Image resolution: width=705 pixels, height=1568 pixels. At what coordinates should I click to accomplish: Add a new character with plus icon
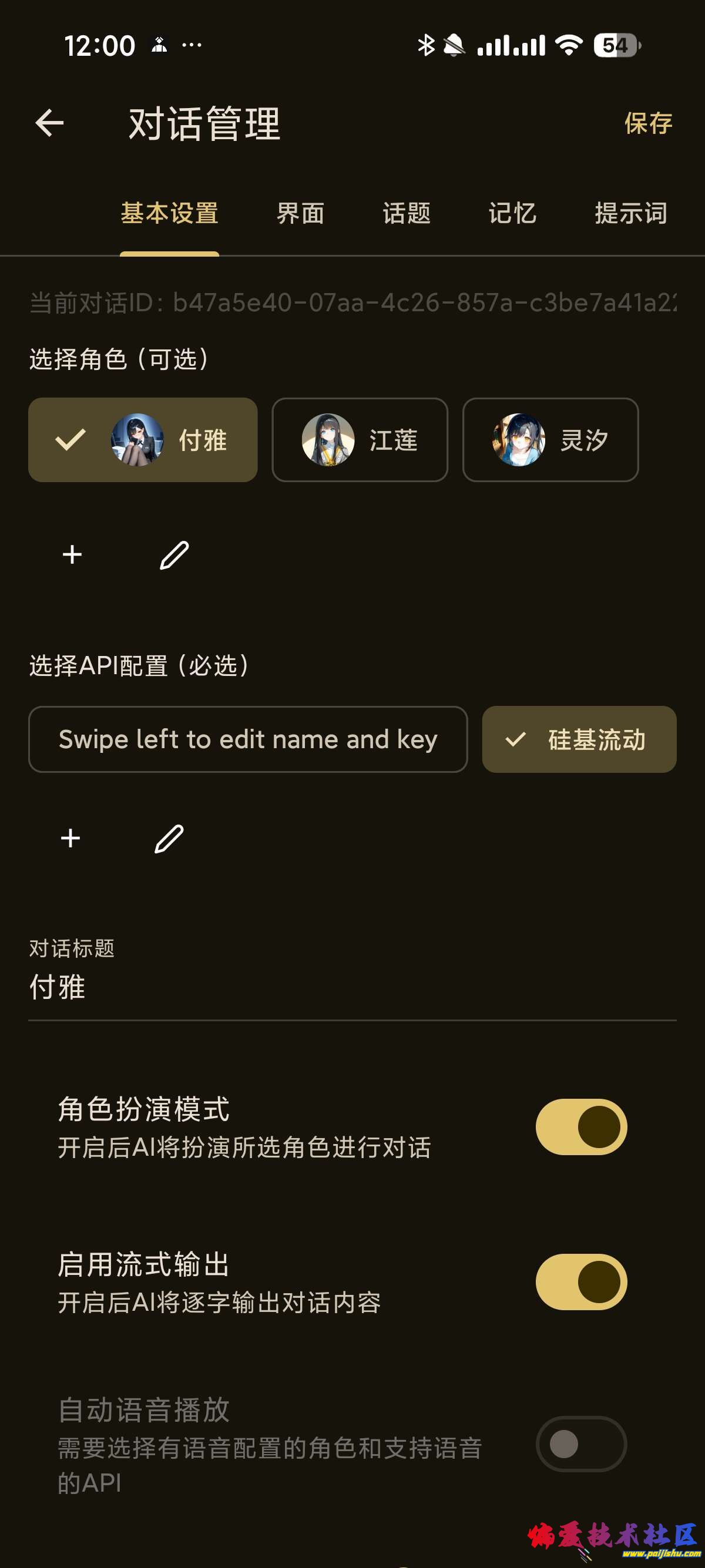(72, 554)
